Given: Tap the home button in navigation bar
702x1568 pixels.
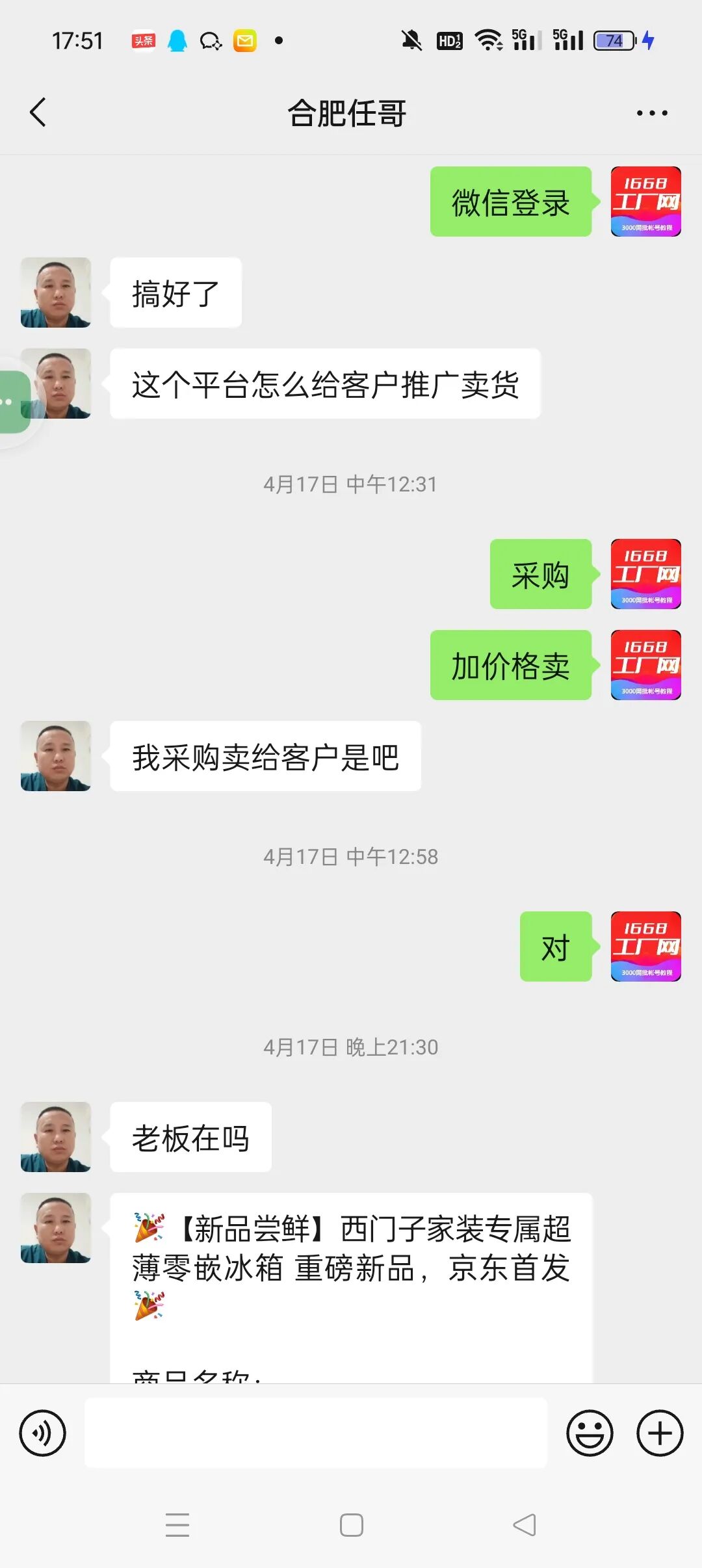Looking at the screenshot, I should point(351,1524).
